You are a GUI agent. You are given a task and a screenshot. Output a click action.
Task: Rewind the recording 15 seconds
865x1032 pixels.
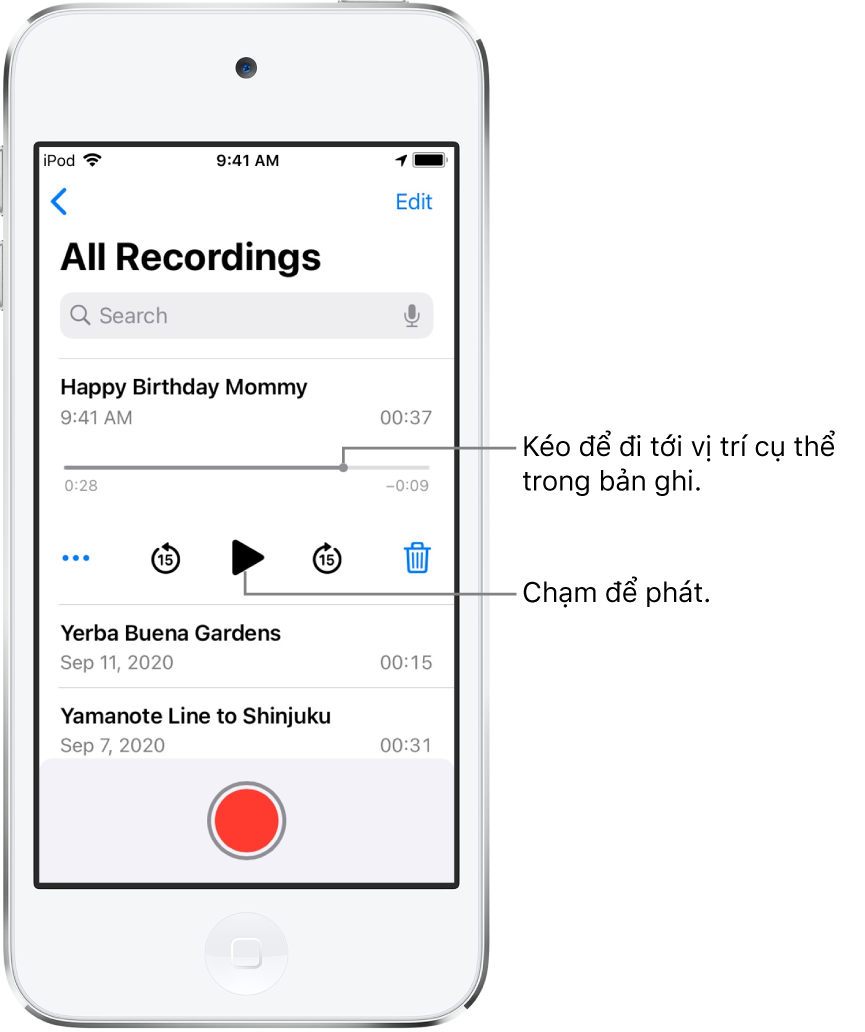coord(166,558)
